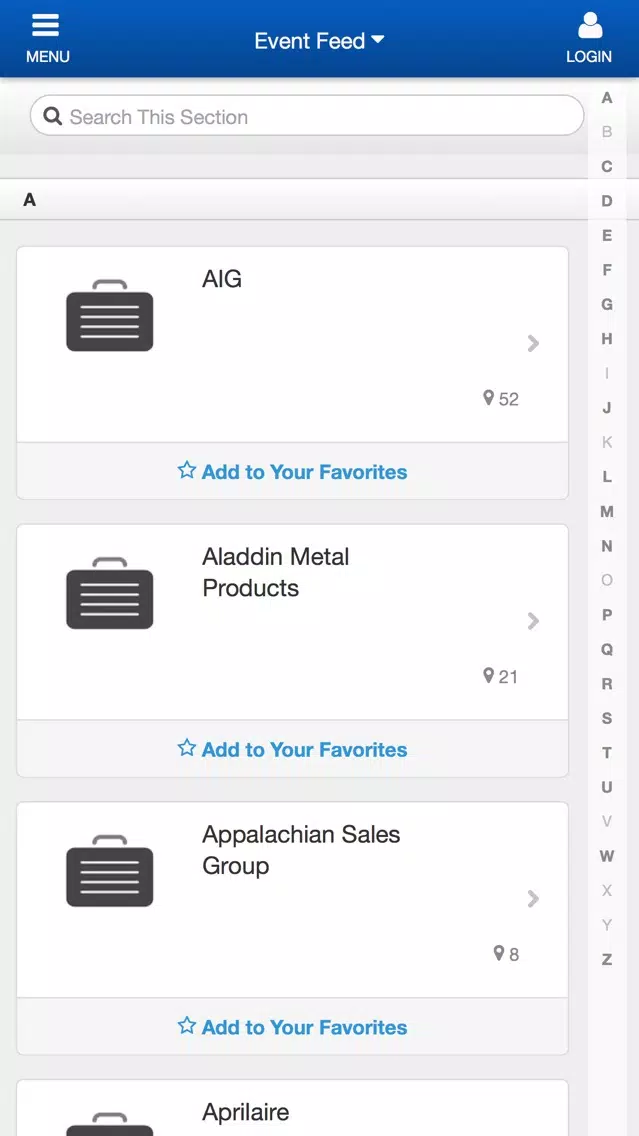Jump to letter W in index
This screenshot has width=639, height=1136.
(607, 856)
